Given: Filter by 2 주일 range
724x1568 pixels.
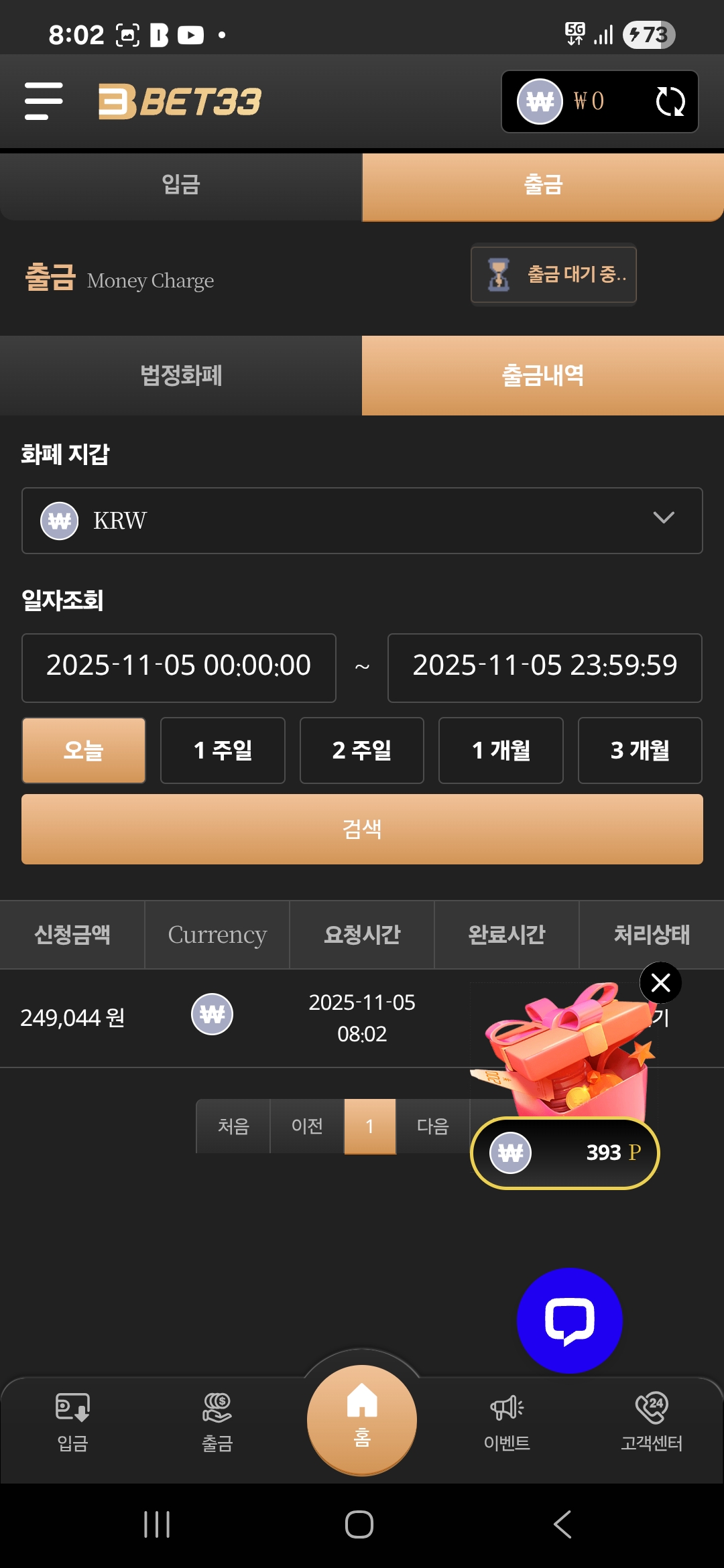Looking at the screenshot, I should click(x=362, y=750).
